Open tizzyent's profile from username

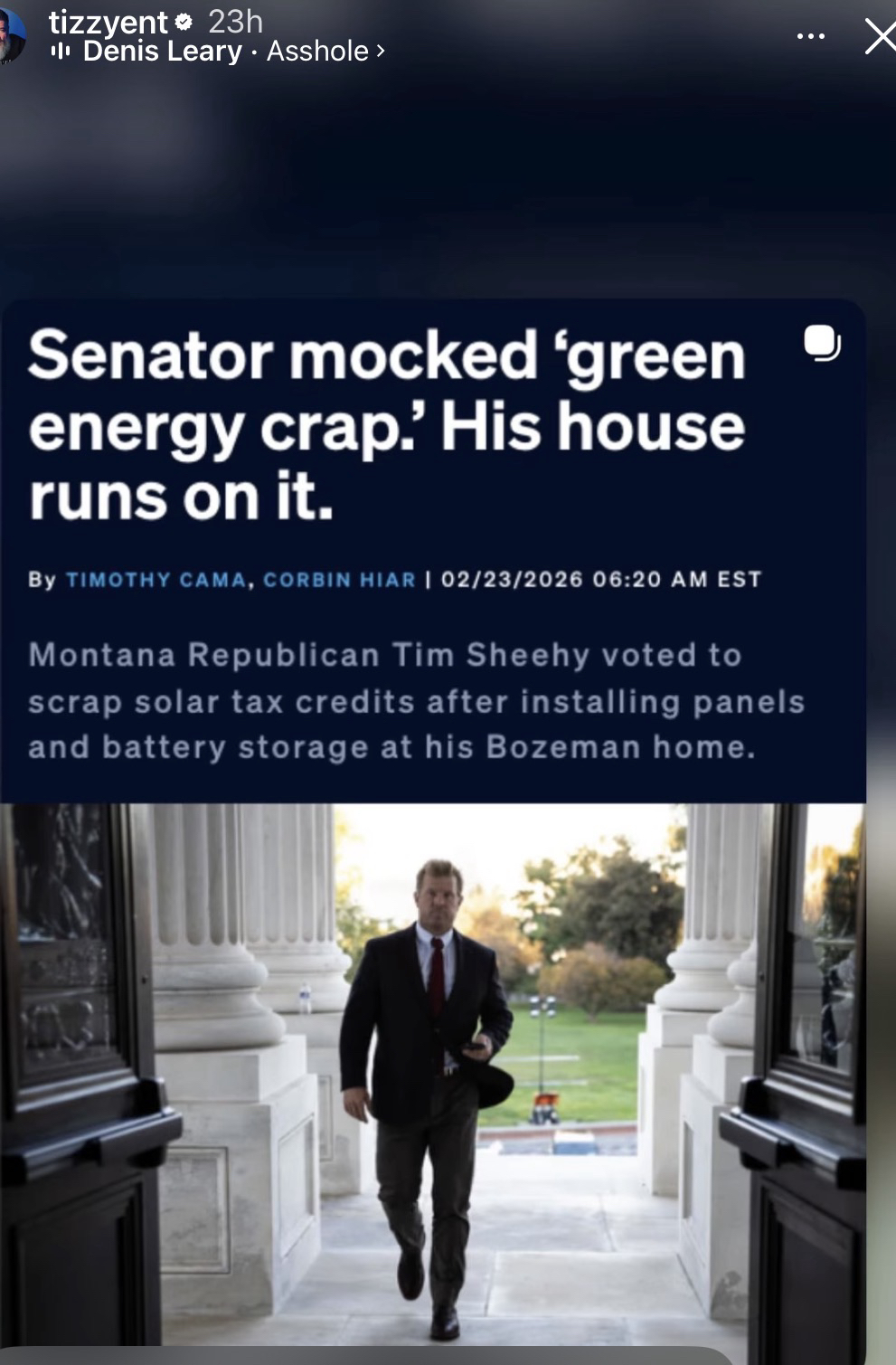coord(108,21)
